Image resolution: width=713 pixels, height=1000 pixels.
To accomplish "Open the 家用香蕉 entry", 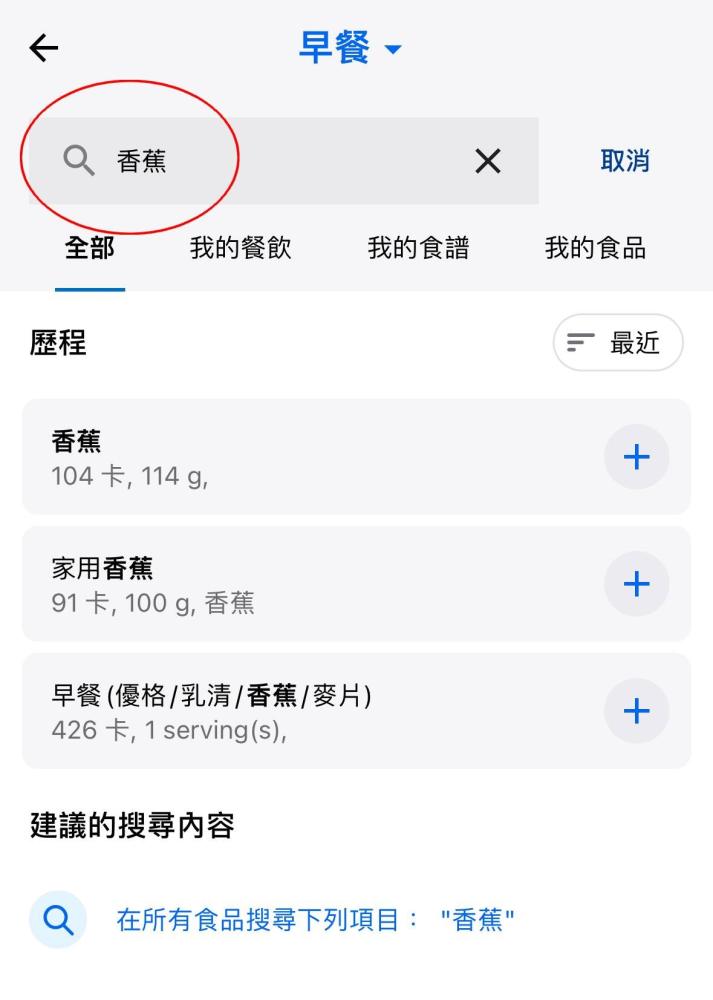I will pos(300,584).
